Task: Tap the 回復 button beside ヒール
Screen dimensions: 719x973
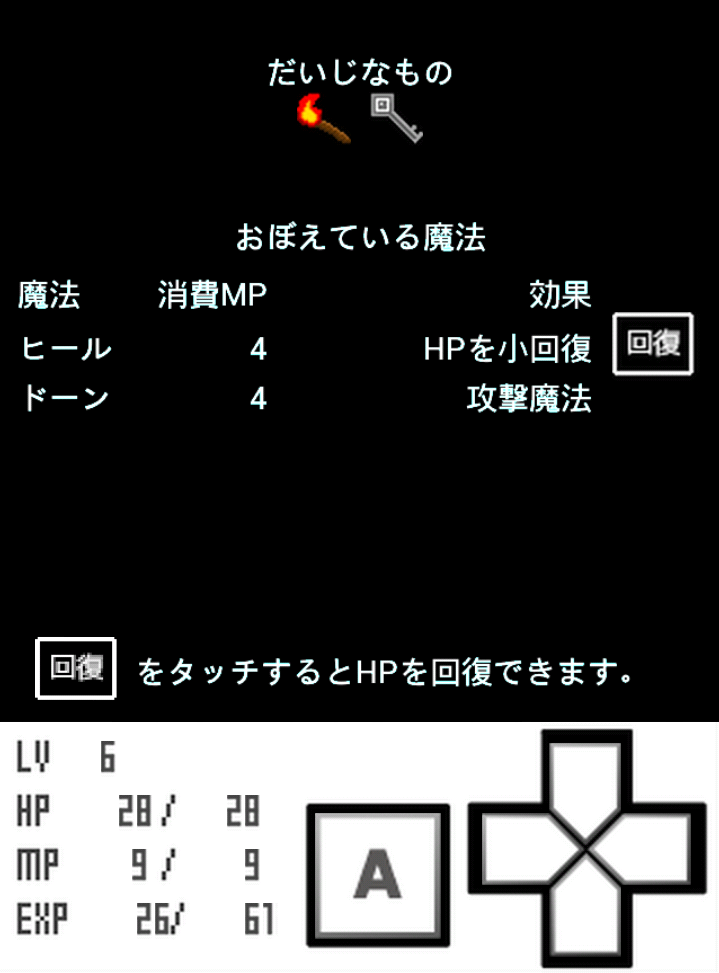Action: 653,344
